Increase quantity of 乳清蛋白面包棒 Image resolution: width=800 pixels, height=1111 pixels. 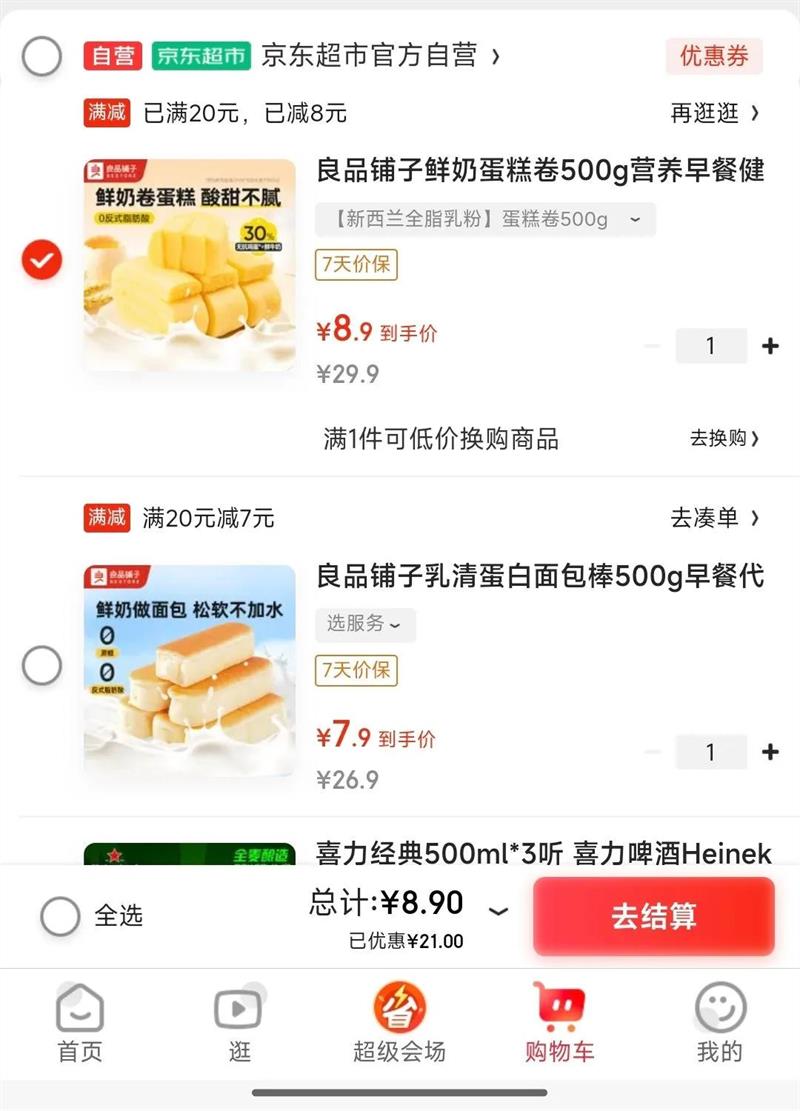tap(770, 752)
